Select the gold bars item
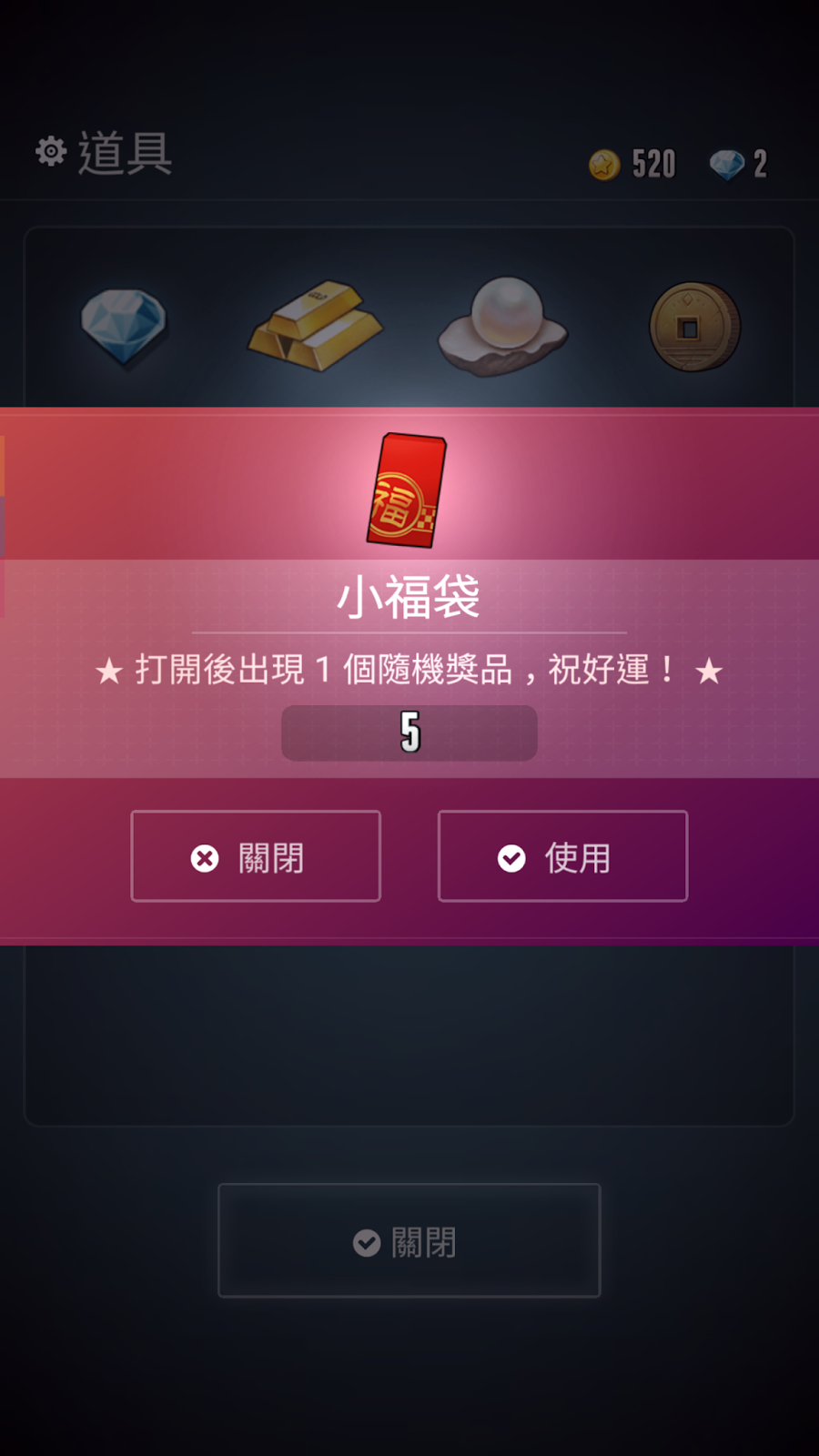This screenshot has width=819, height=1456. click(315, 325)
